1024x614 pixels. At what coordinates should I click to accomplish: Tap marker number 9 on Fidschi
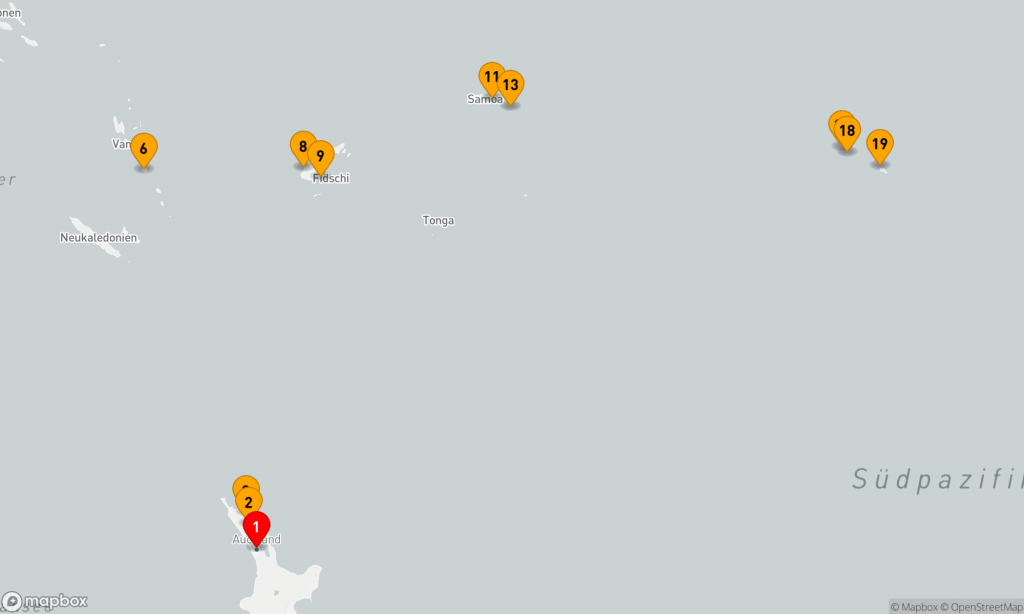(x=321, y=156)
